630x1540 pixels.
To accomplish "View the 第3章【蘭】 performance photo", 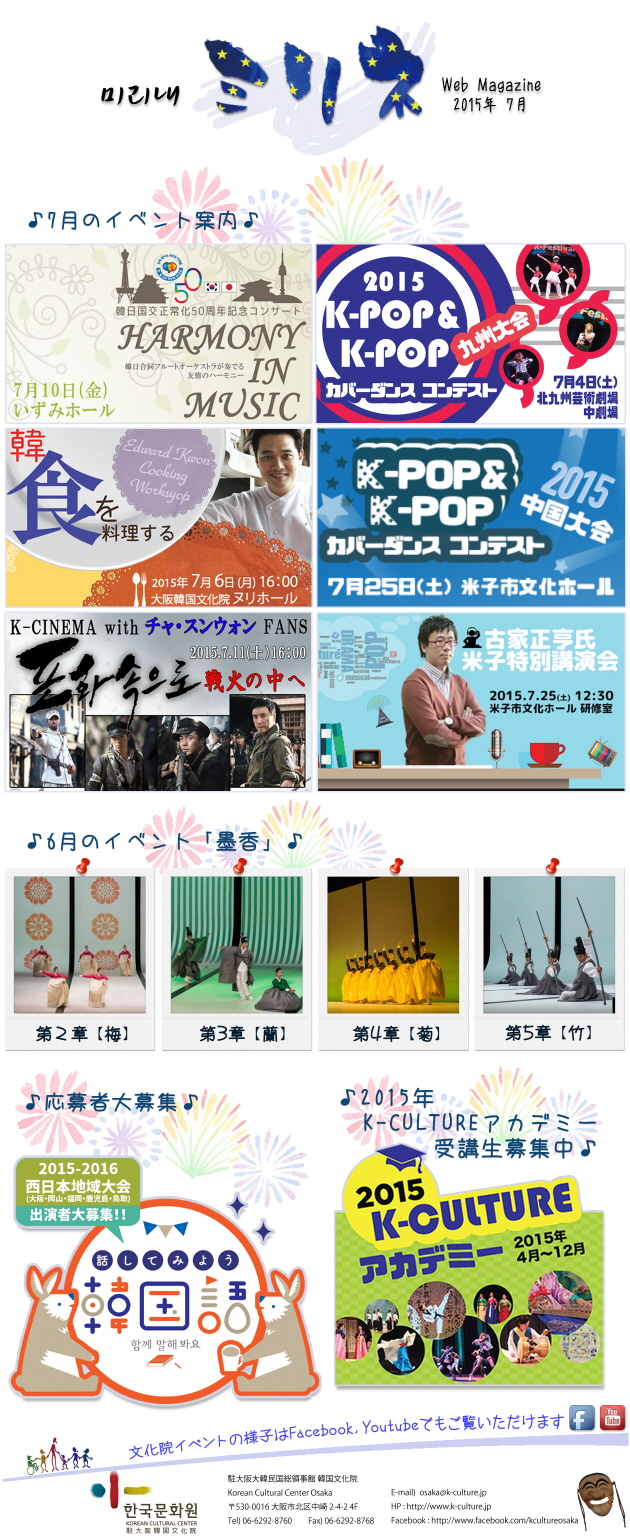I will pyautogui.click(x=236, y=945).
